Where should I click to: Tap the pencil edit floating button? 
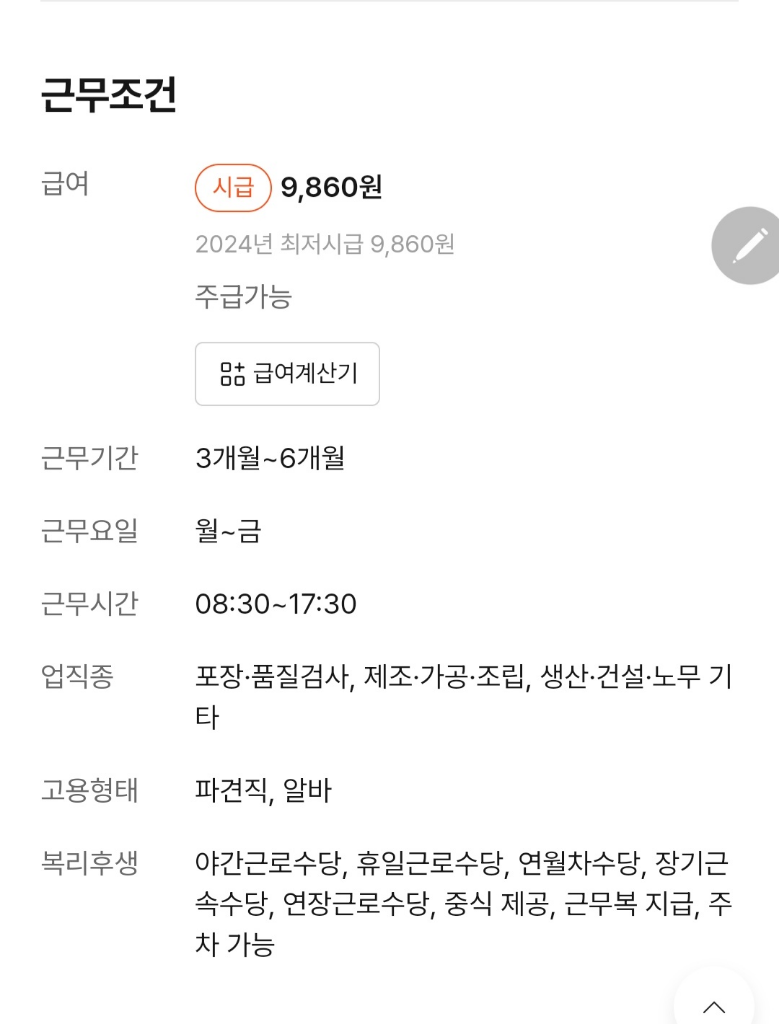coord(748,246)
